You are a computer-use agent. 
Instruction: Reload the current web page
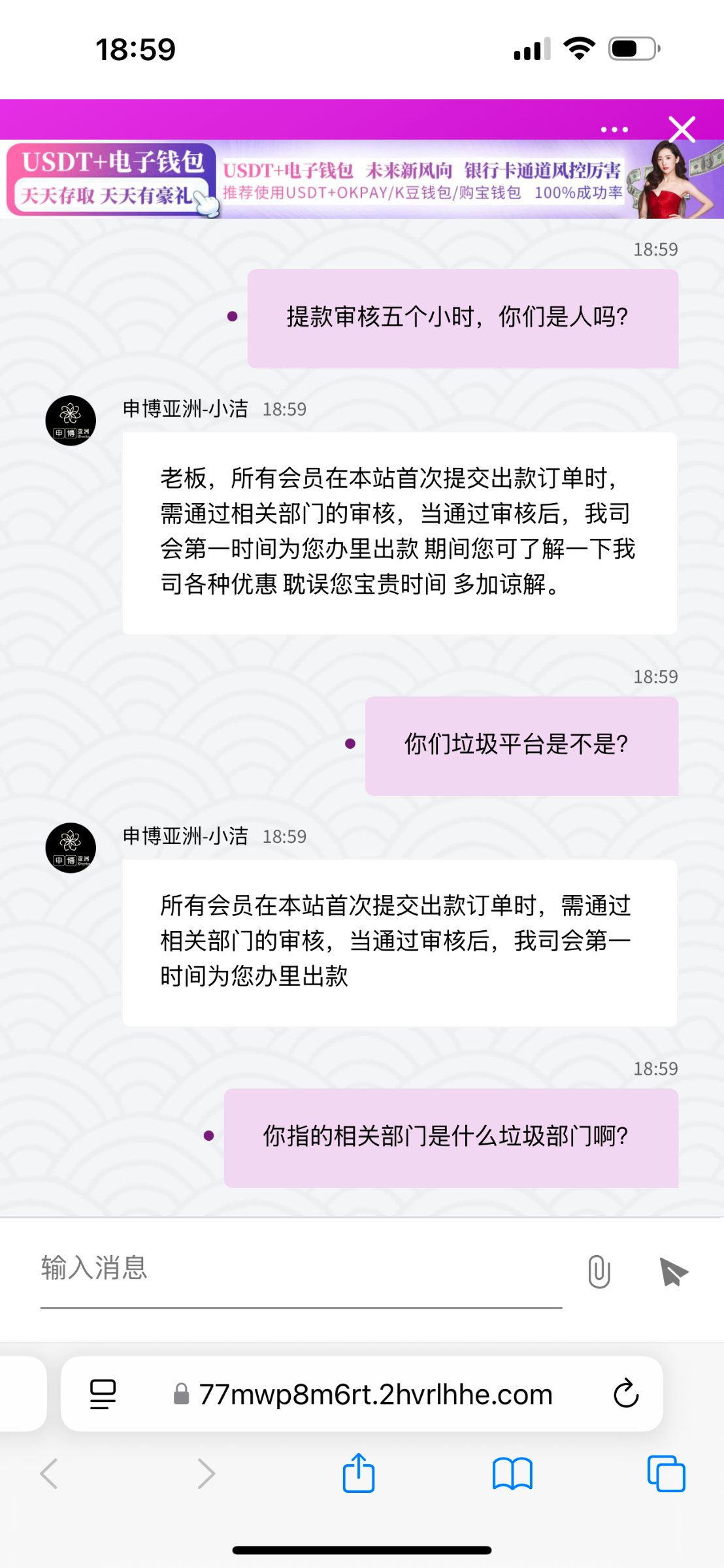click(625, 1394)
